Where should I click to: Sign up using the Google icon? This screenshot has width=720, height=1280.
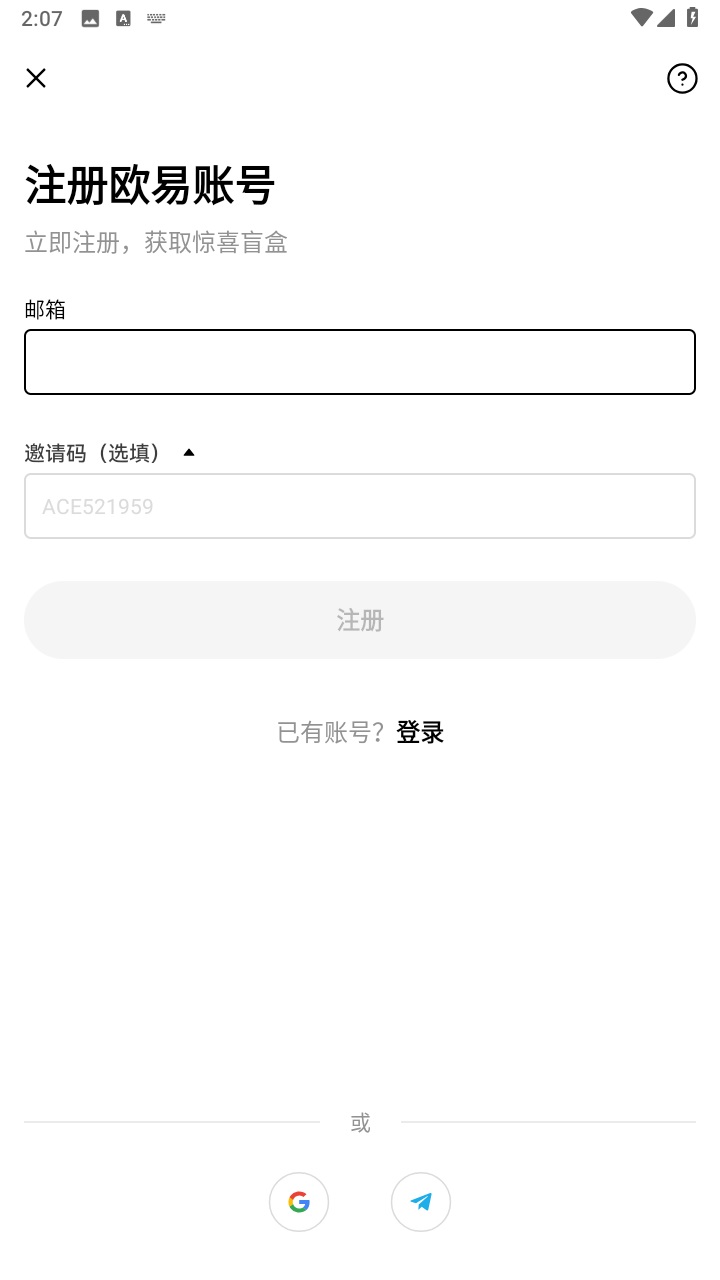(299, 1202)
